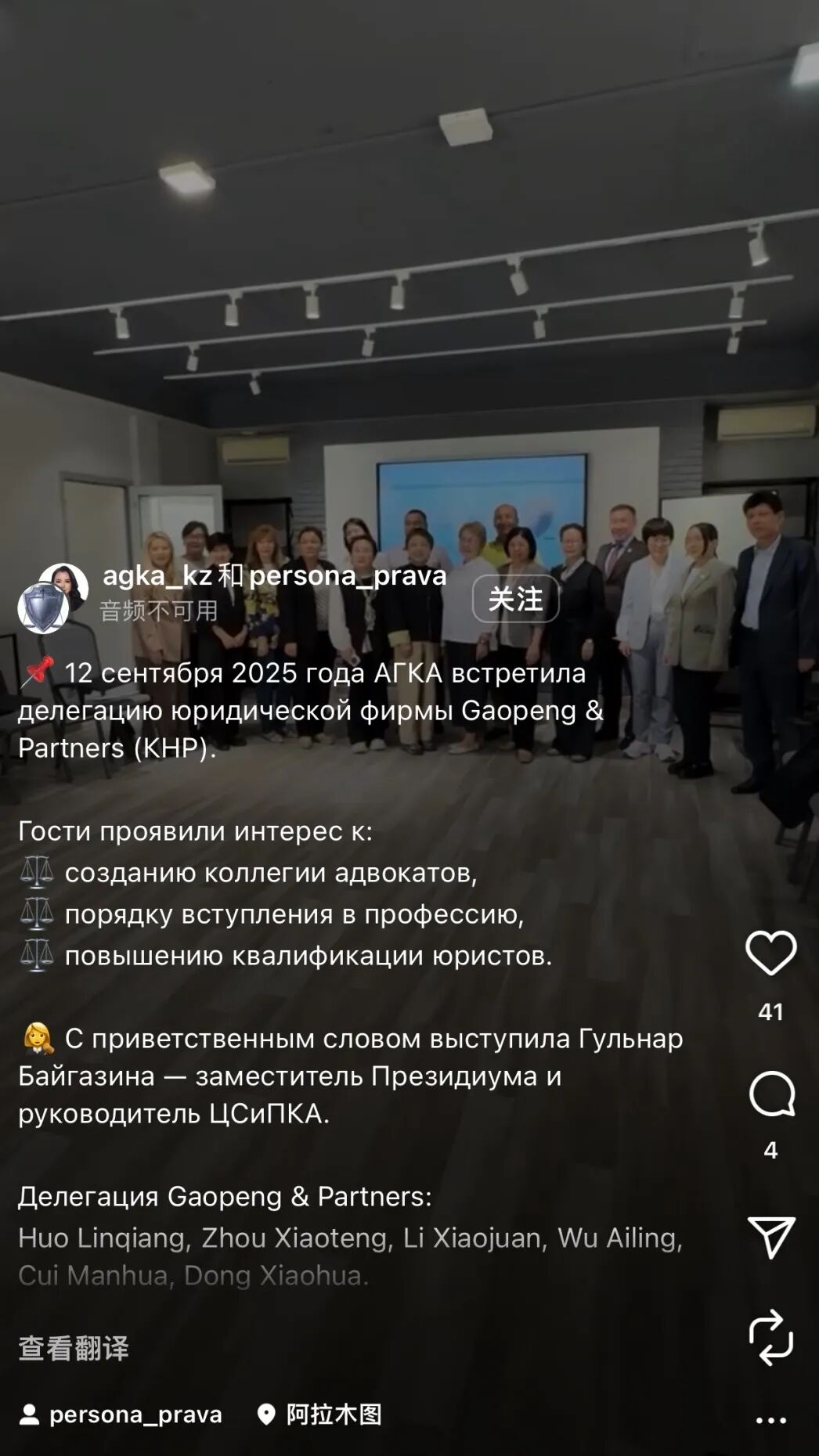The width and height of the screenshot is (819, 1456).
Task: Open tagged user persona_prava
Action: point(121,1415)
